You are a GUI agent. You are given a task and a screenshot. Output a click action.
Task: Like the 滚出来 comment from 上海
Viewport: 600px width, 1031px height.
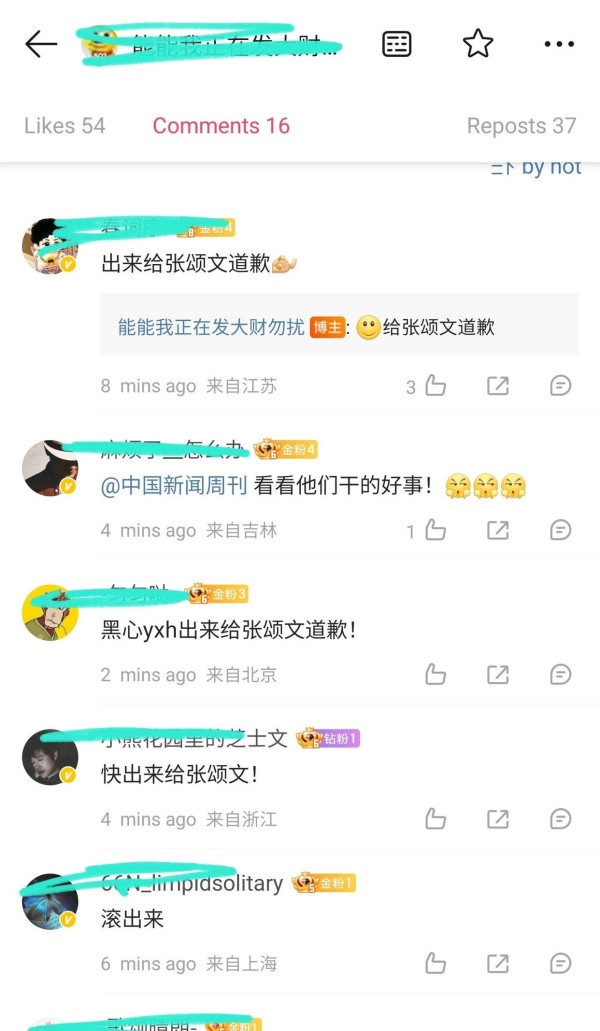click(435, 964)
